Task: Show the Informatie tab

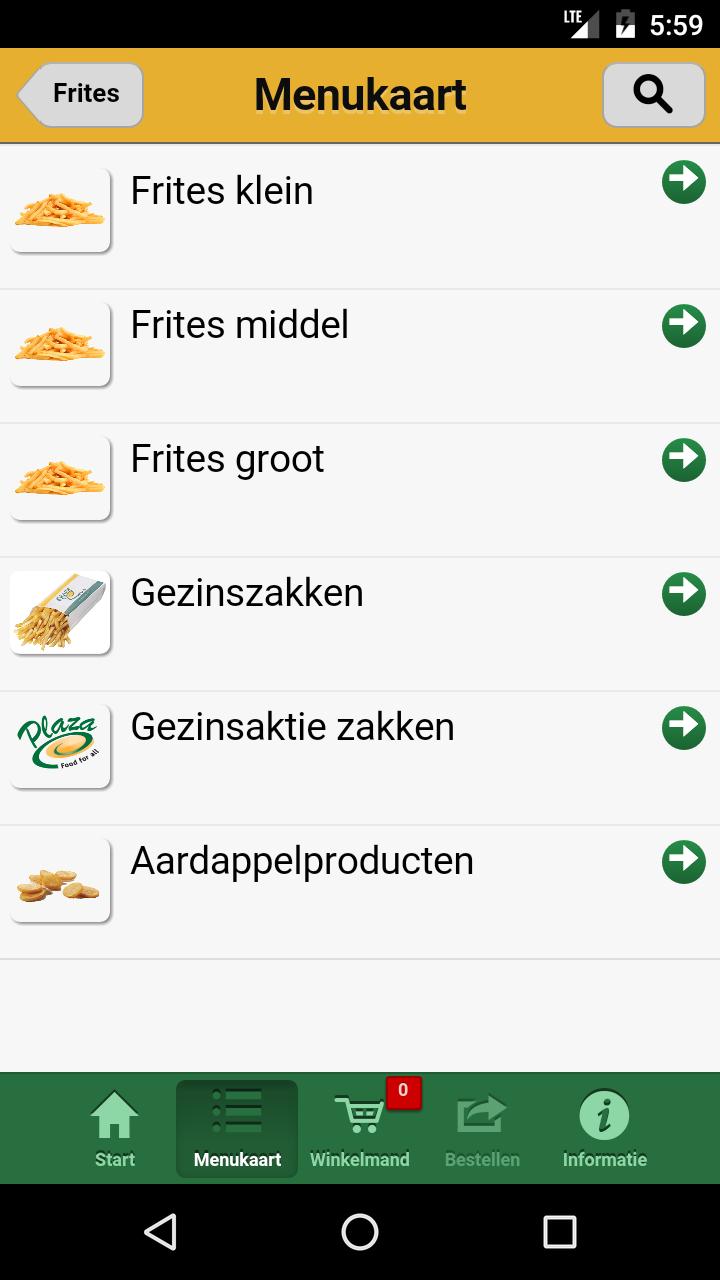Action: (604, 1129)
